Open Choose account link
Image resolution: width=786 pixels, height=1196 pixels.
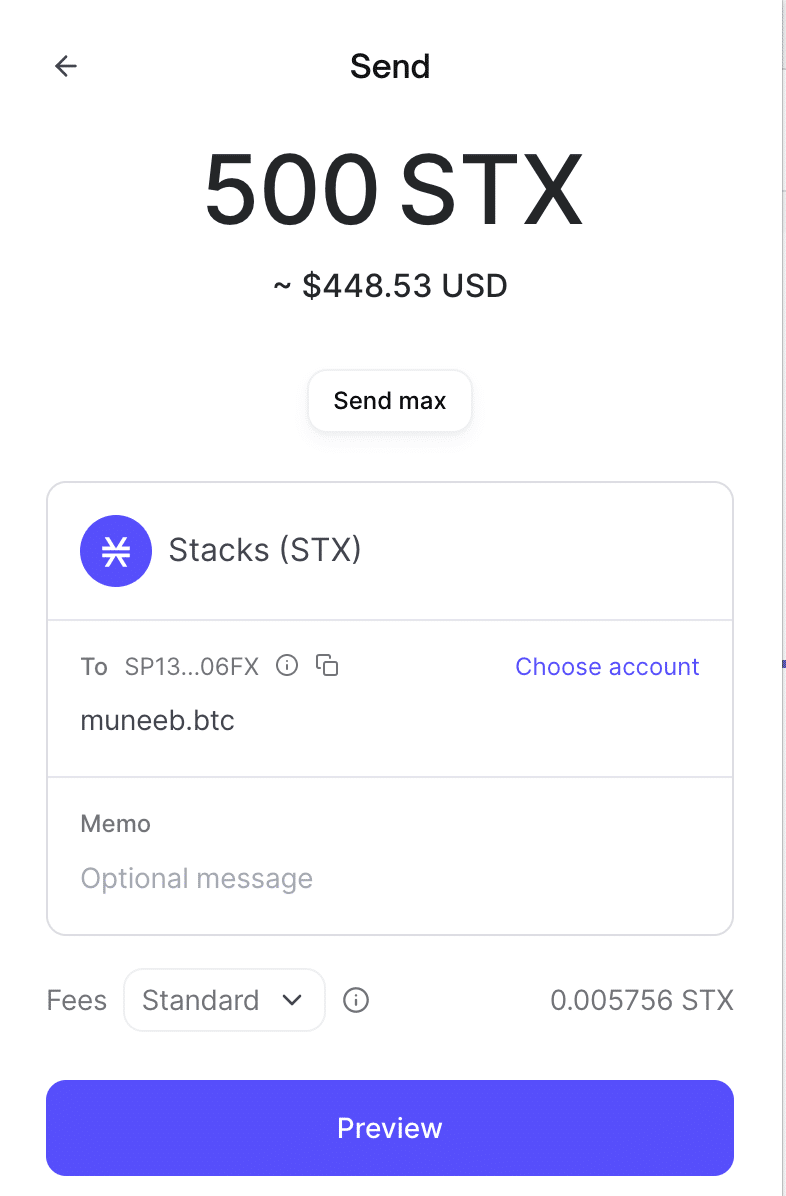pos(607,666)
